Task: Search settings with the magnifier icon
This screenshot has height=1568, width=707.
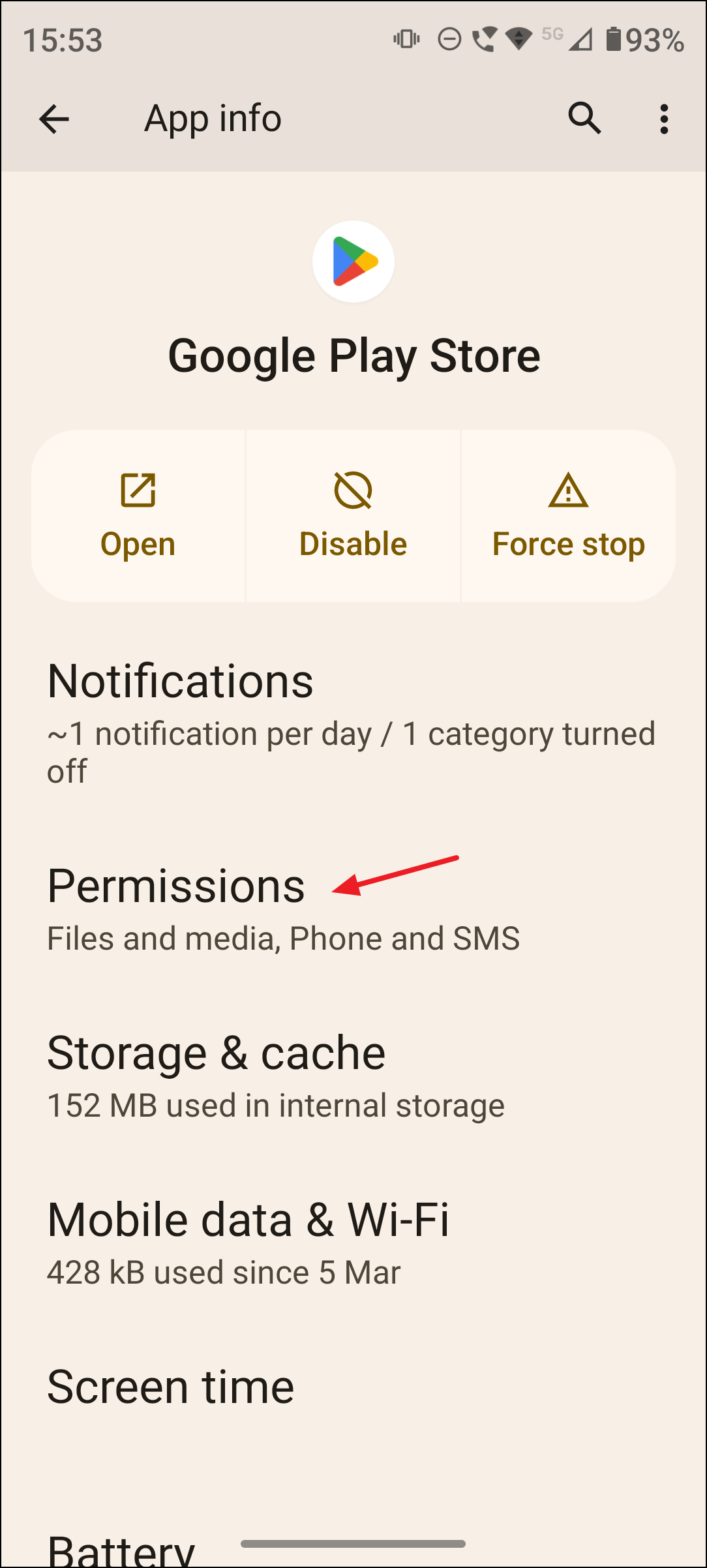Action: [584, 119]
